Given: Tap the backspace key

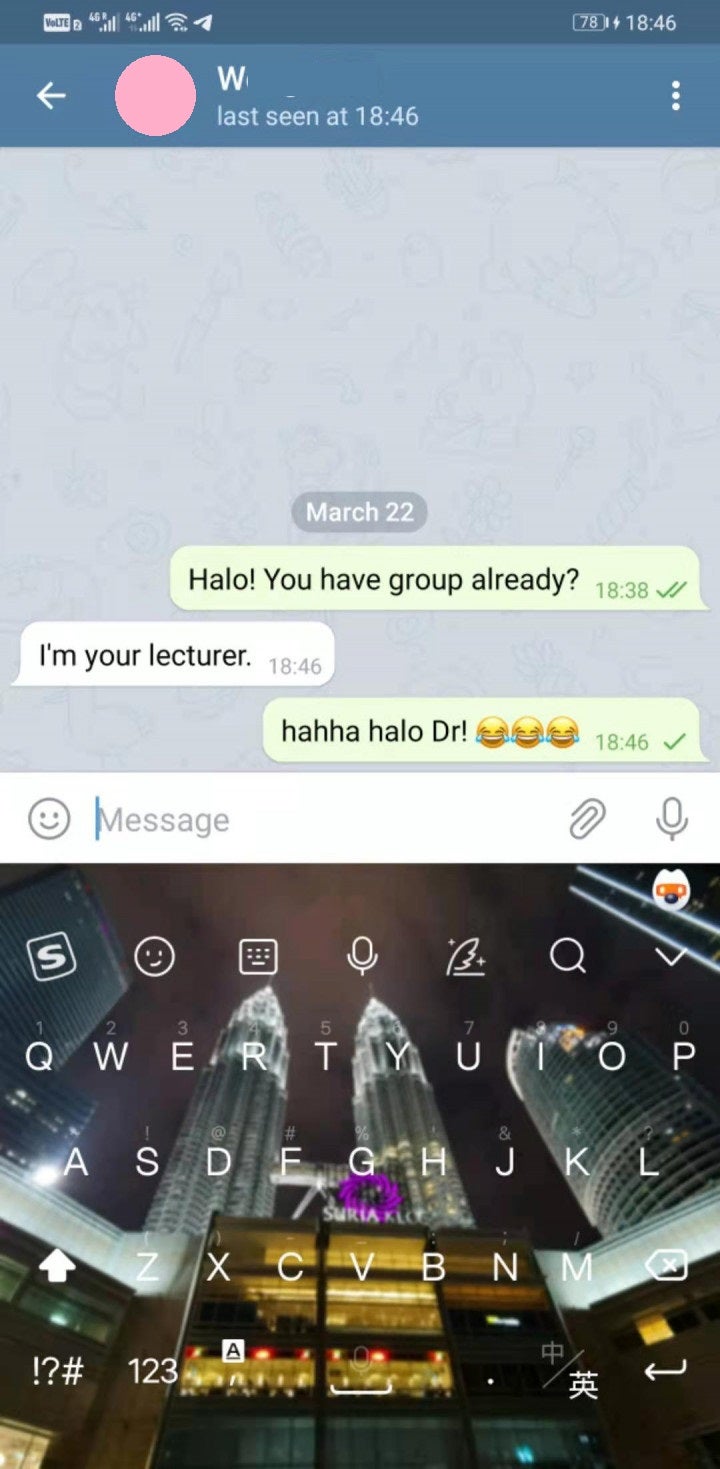Looking at the screenshot, I should point(666,1267).
